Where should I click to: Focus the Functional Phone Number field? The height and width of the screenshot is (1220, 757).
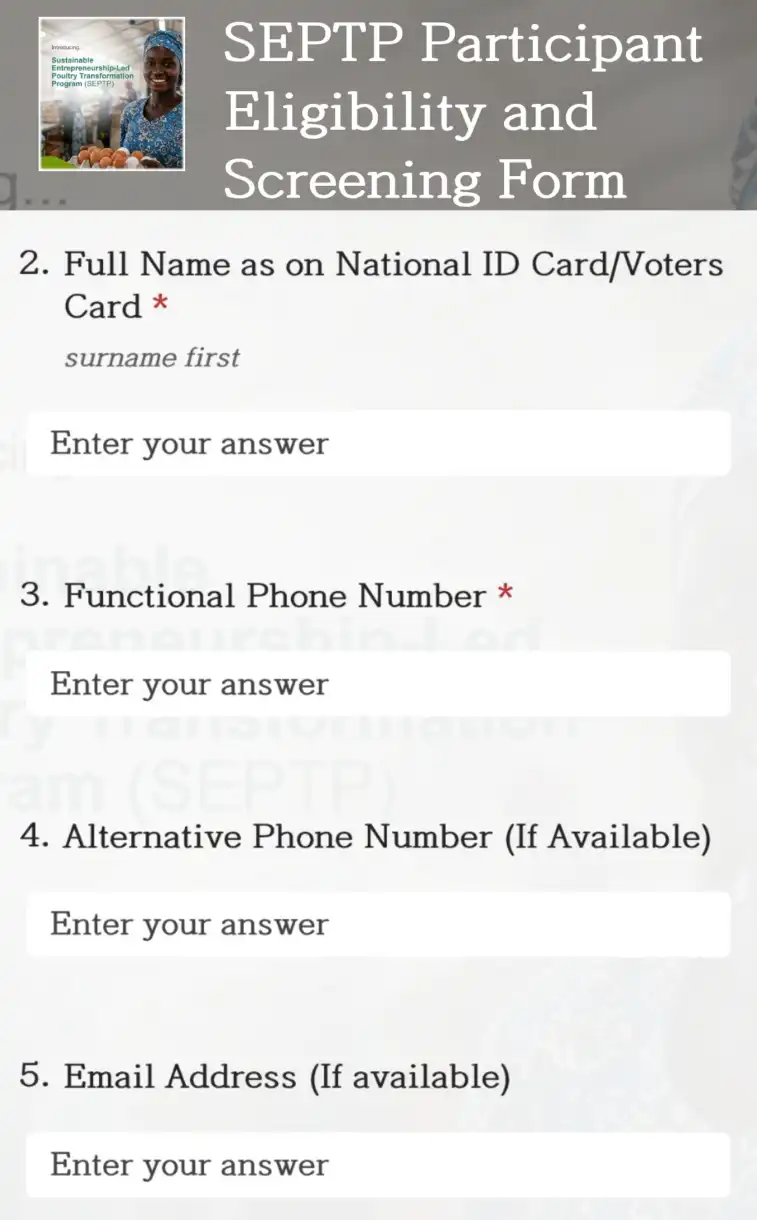click(378, 684)
